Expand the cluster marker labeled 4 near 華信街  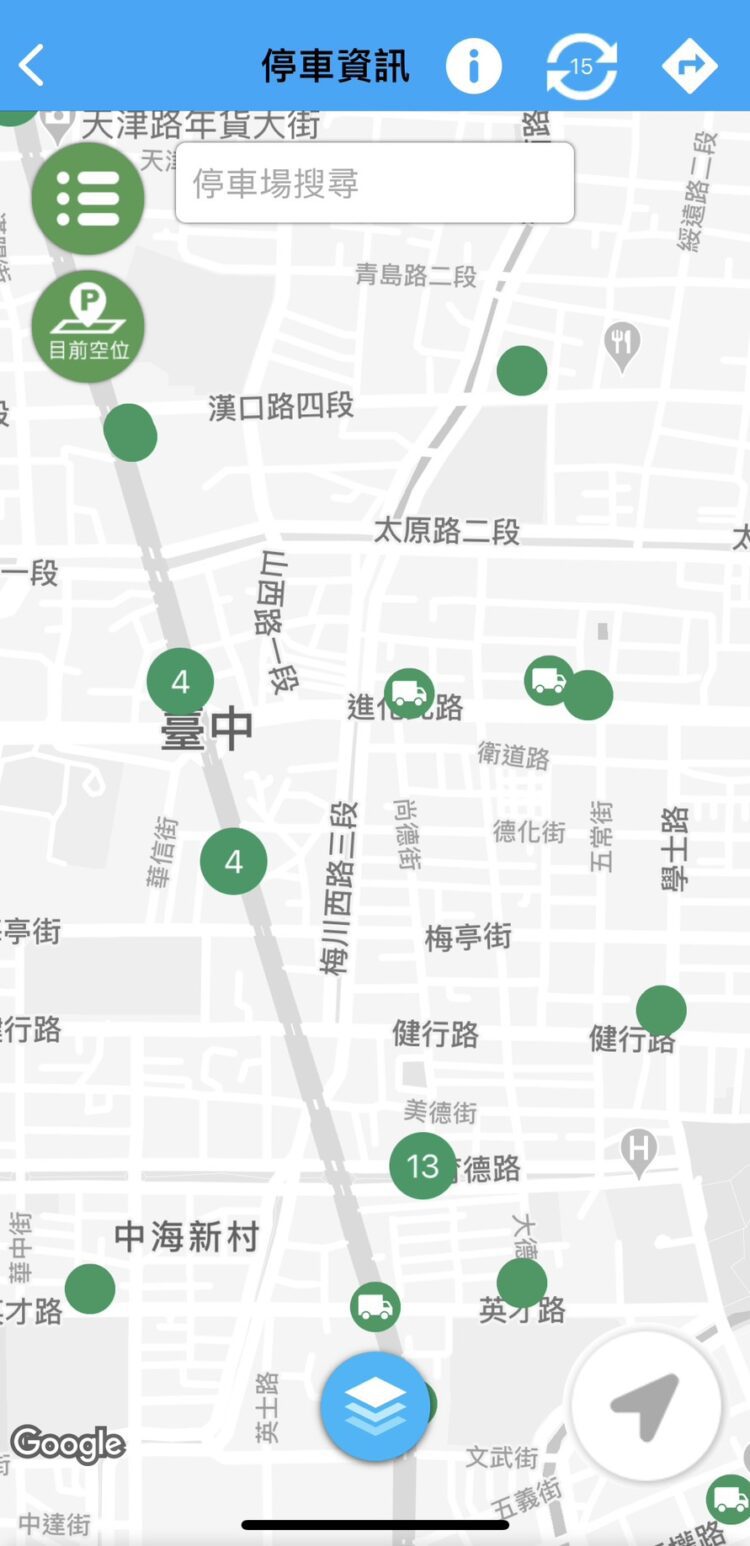[x=233, y=861]
